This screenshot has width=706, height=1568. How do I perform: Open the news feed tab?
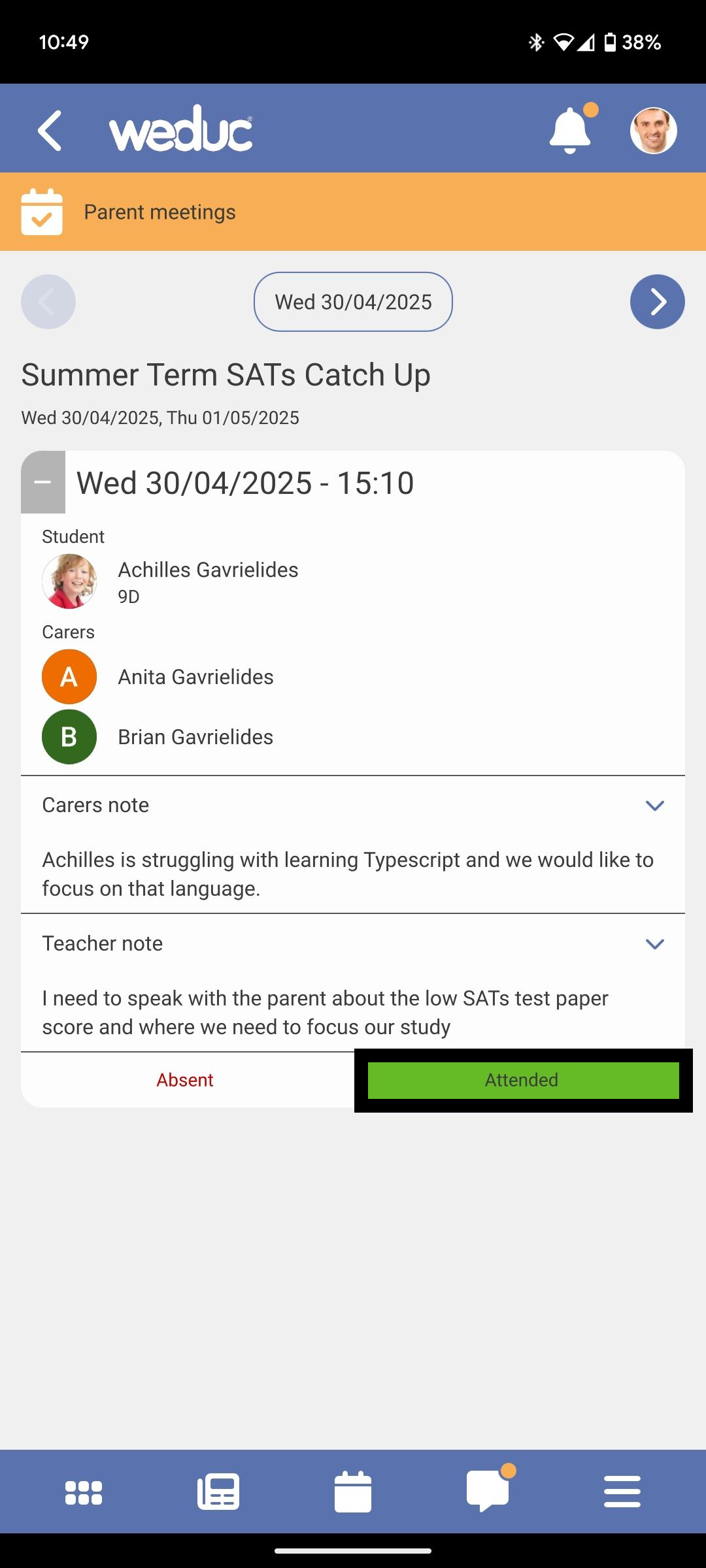[x=218, y=1492]
